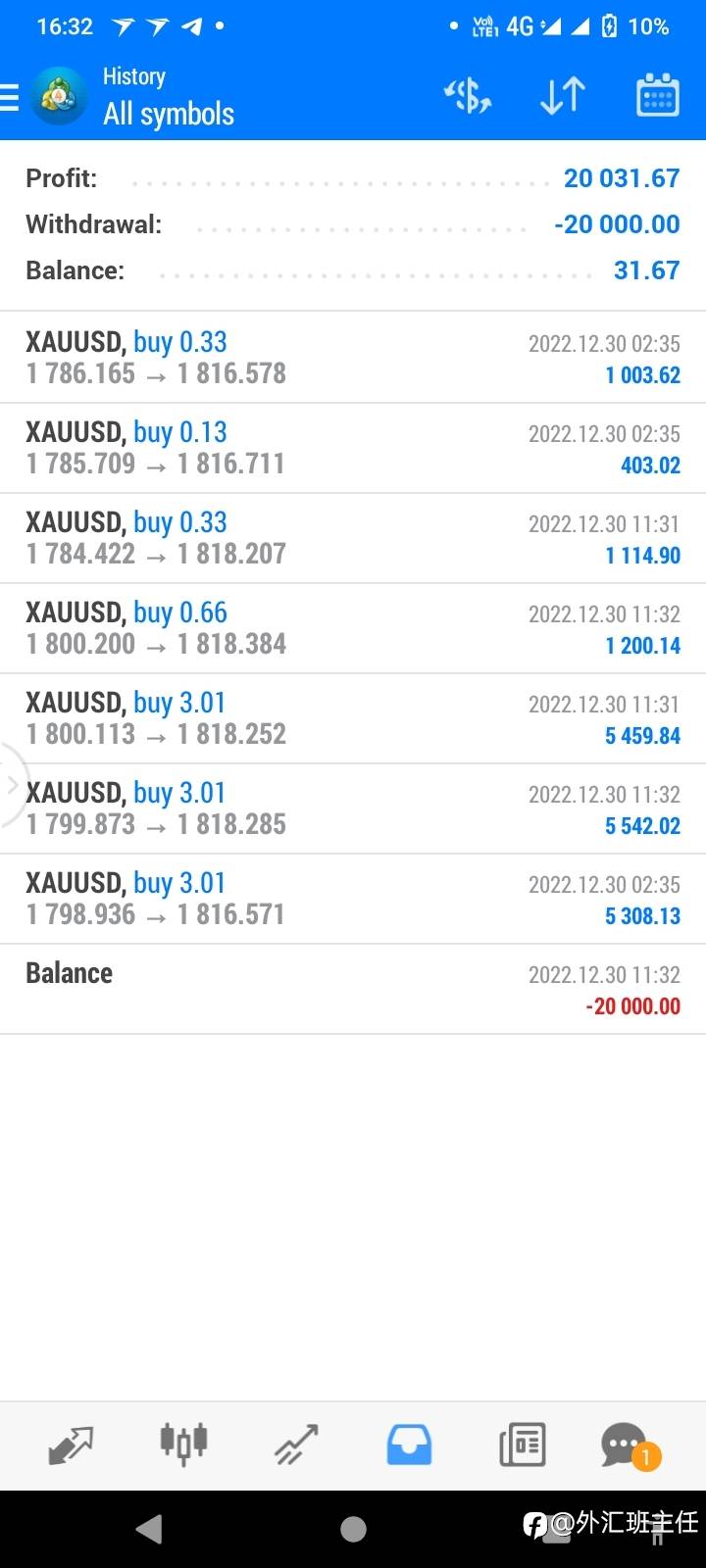Select the XAUUSD buy 0.66 trade
Image resolution: width=706 pixels, height=1568 pixels.
[353, 628]
